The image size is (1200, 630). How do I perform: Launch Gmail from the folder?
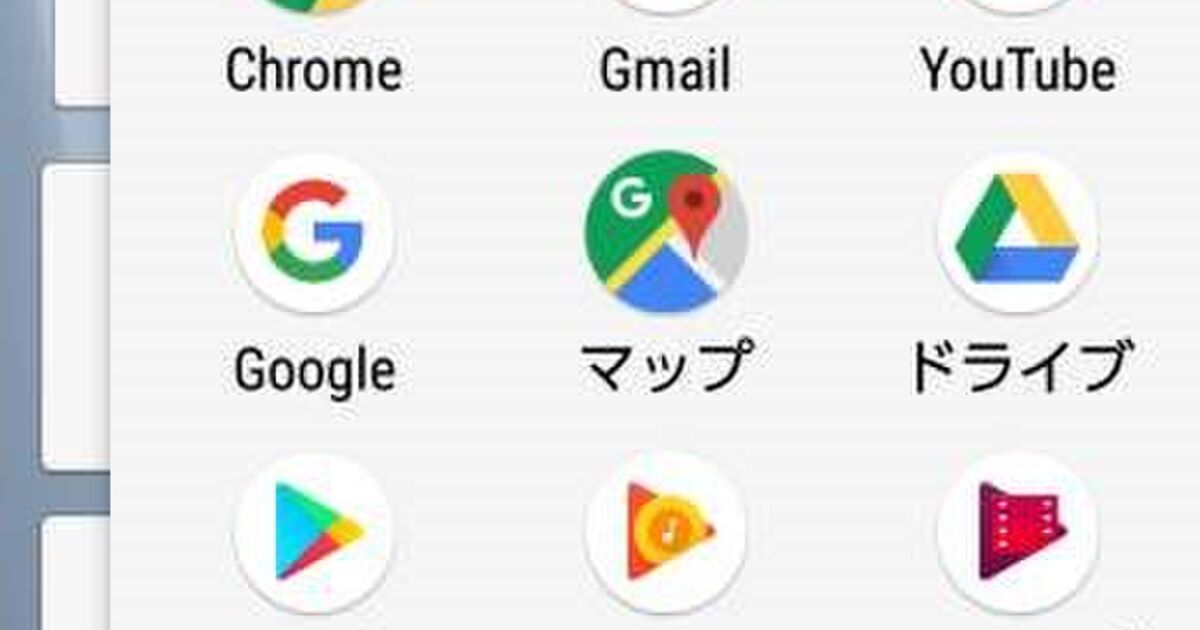pos(665,68)
